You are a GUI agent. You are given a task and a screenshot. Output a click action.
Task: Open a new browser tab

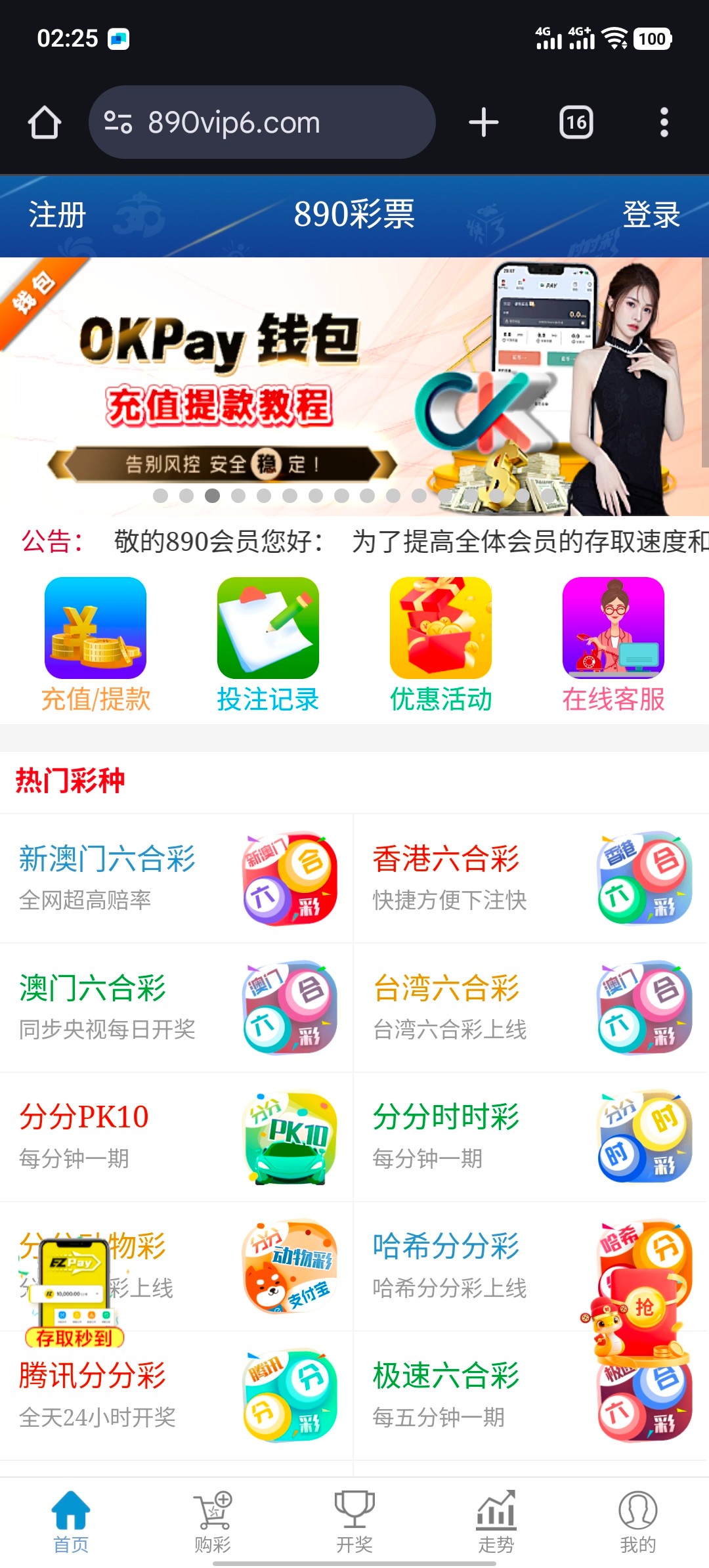pos(484,123)
